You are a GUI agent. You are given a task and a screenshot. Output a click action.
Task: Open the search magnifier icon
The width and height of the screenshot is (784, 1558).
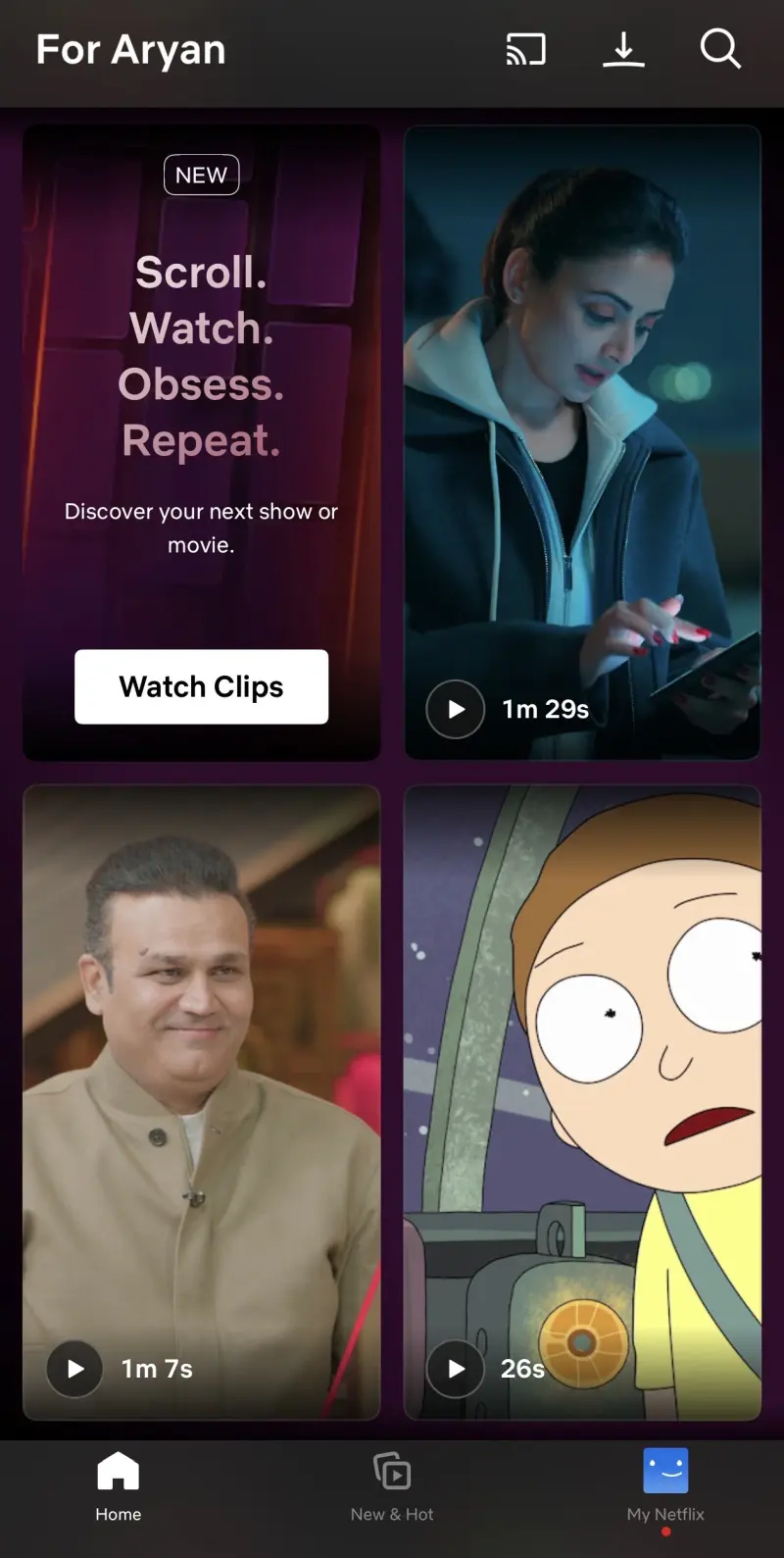720,49
